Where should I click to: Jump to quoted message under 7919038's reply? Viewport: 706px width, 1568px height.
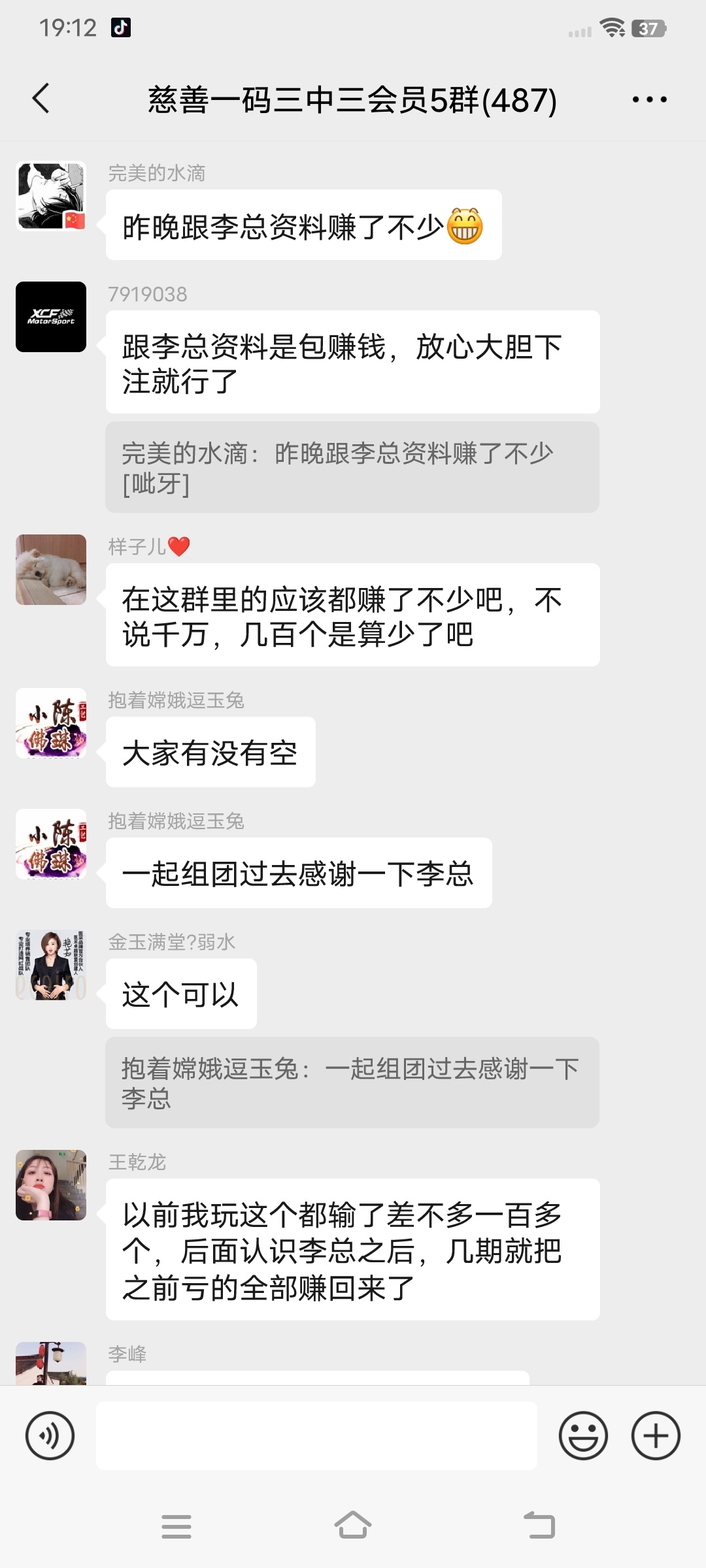tap(352, 467)
